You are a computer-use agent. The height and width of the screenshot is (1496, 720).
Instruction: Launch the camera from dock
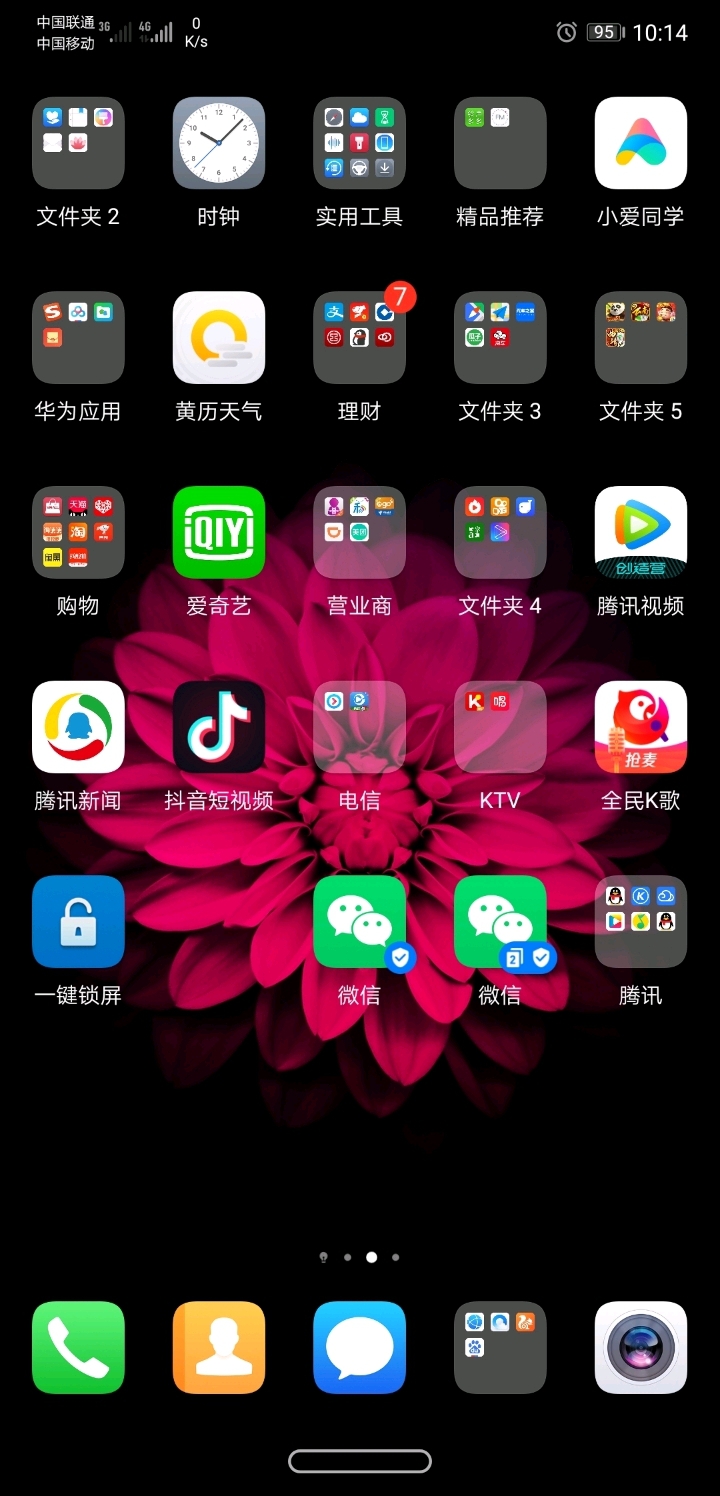click(640, 1347)
